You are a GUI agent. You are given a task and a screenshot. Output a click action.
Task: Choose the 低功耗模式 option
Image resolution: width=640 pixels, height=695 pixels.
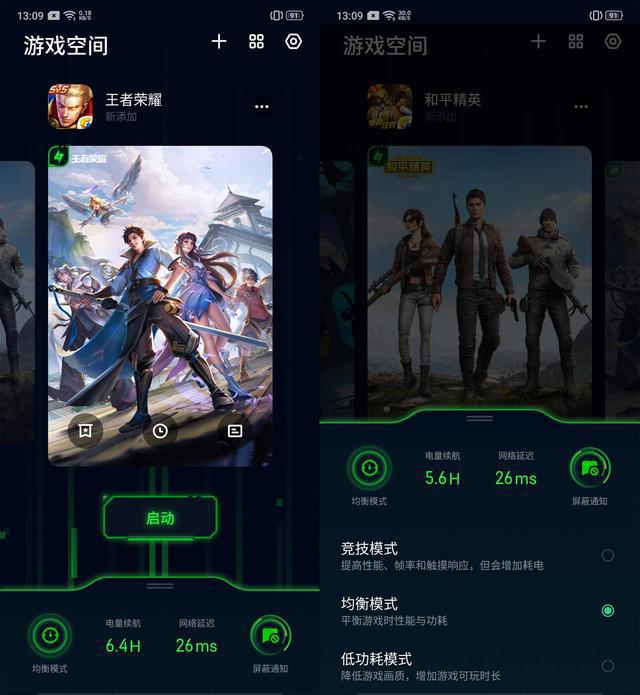[607, 665]
